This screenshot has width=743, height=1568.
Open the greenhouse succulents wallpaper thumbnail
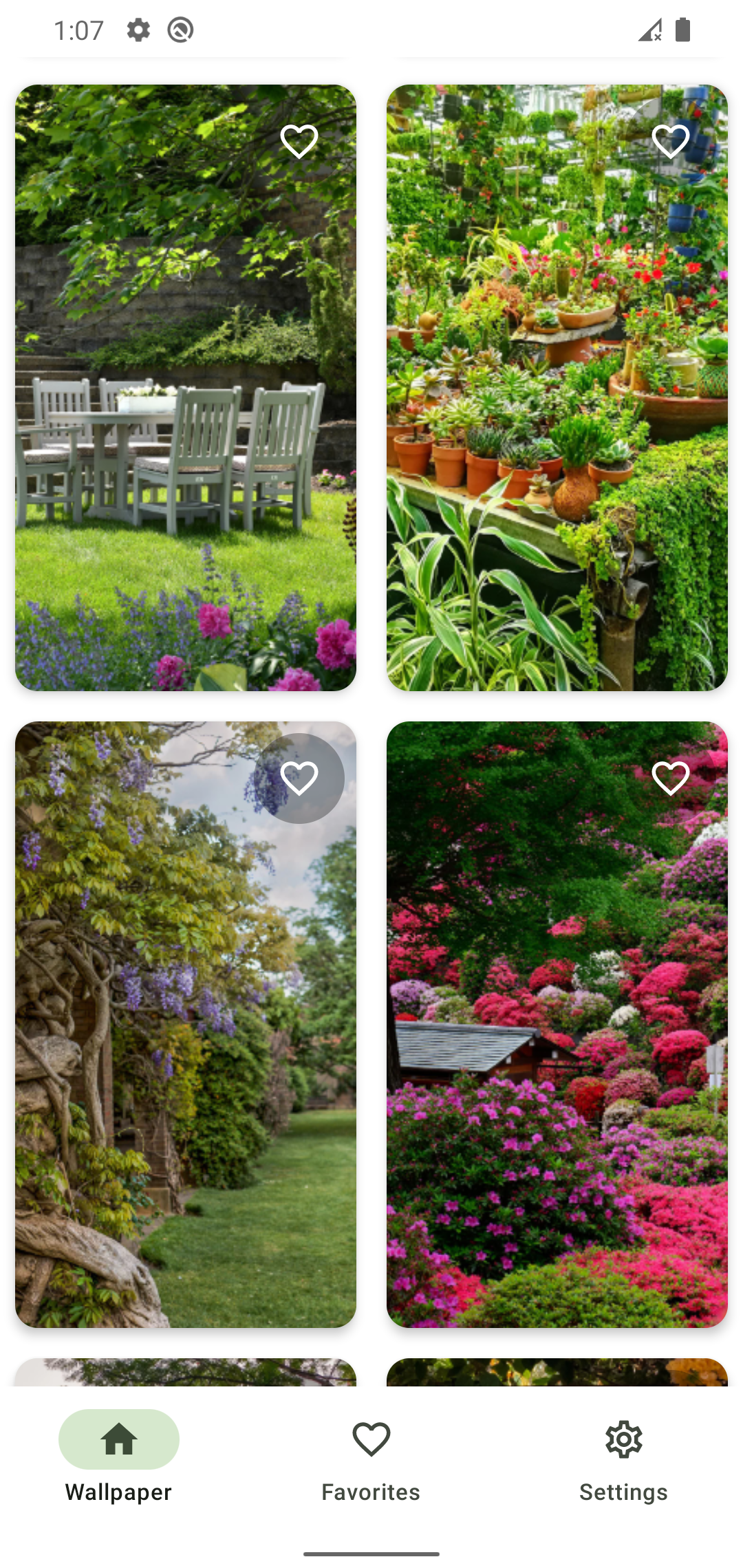pyautogui.click(x=559, y=387)
